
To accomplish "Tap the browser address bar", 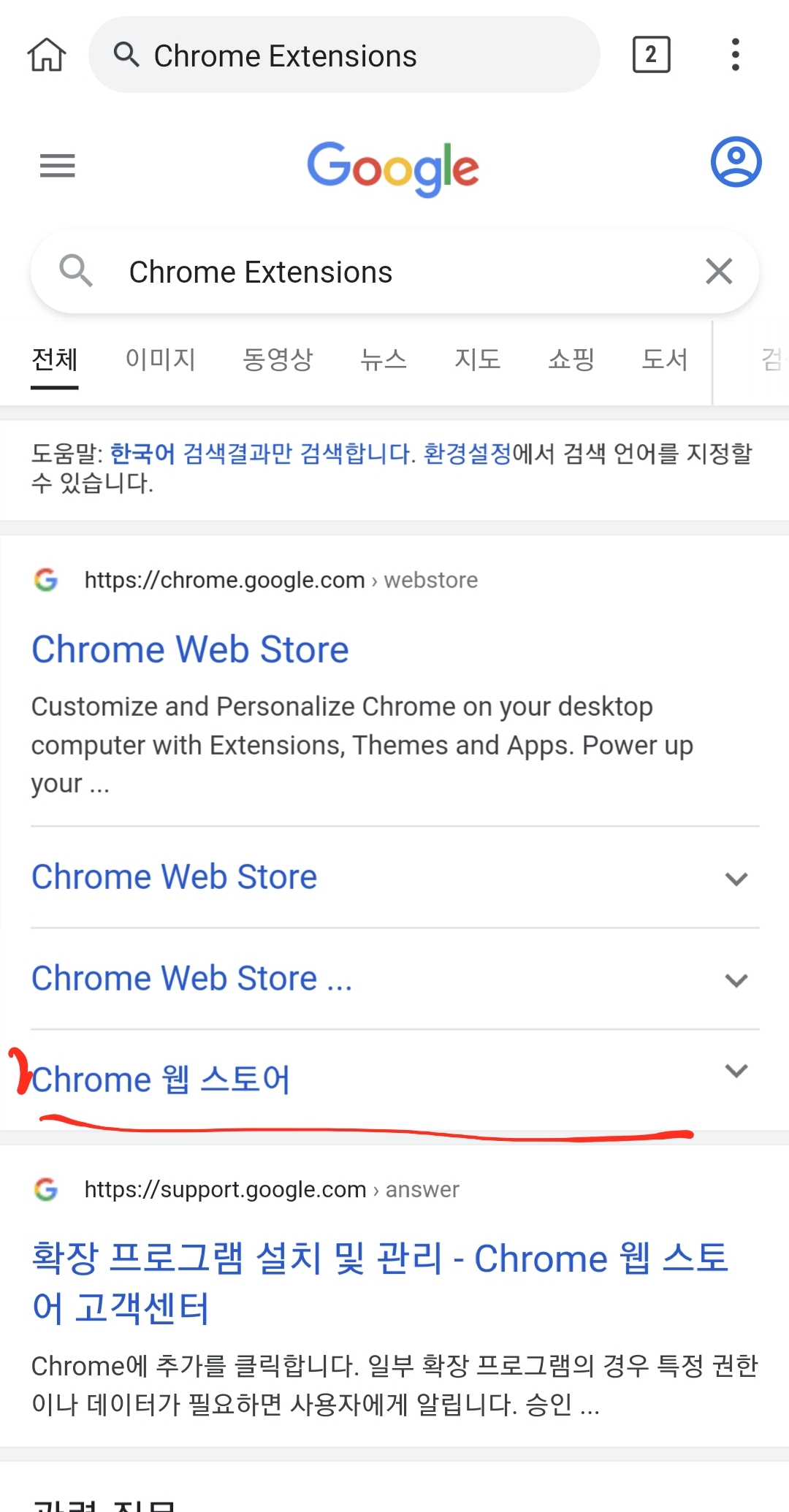I will [344, 55].
